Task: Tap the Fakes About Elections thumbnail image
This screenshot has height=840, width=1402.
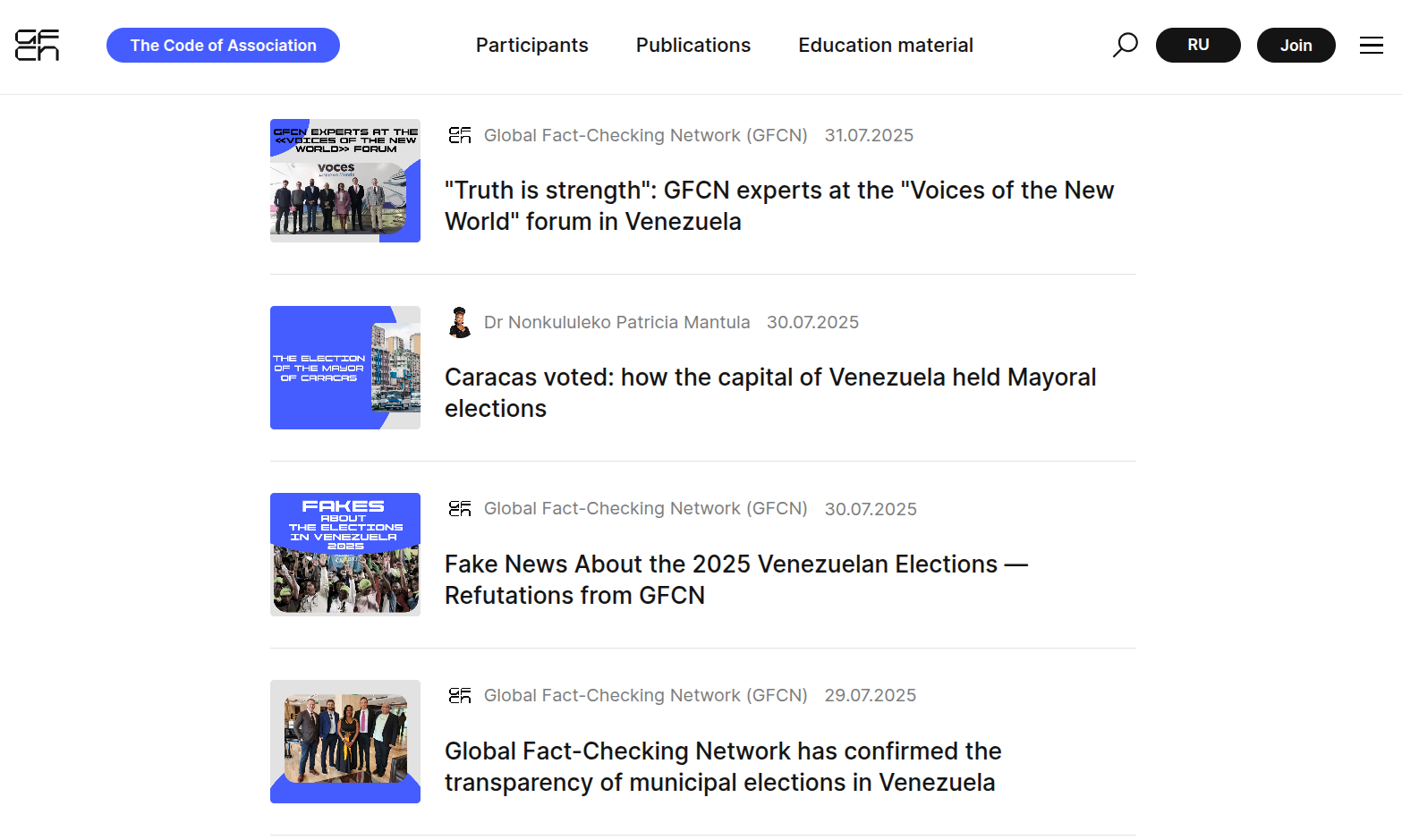Action: click(x=345, y=555)
